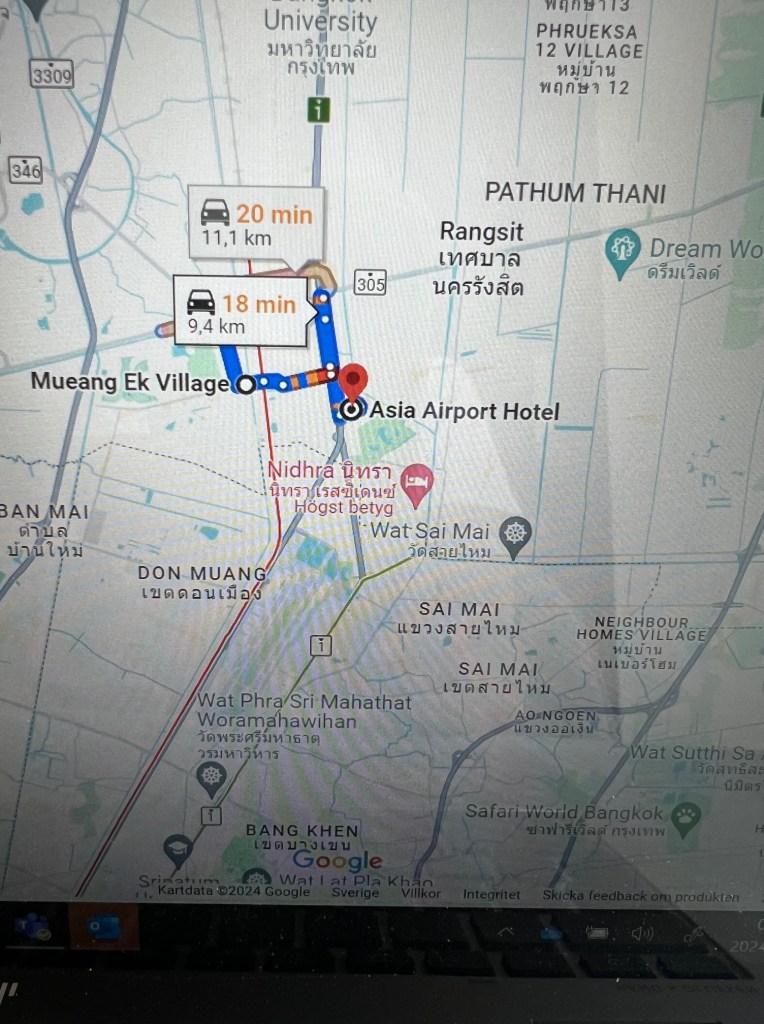Open Outlook from the taskbar
764x1024 pixels.
(x=103, y=928)
